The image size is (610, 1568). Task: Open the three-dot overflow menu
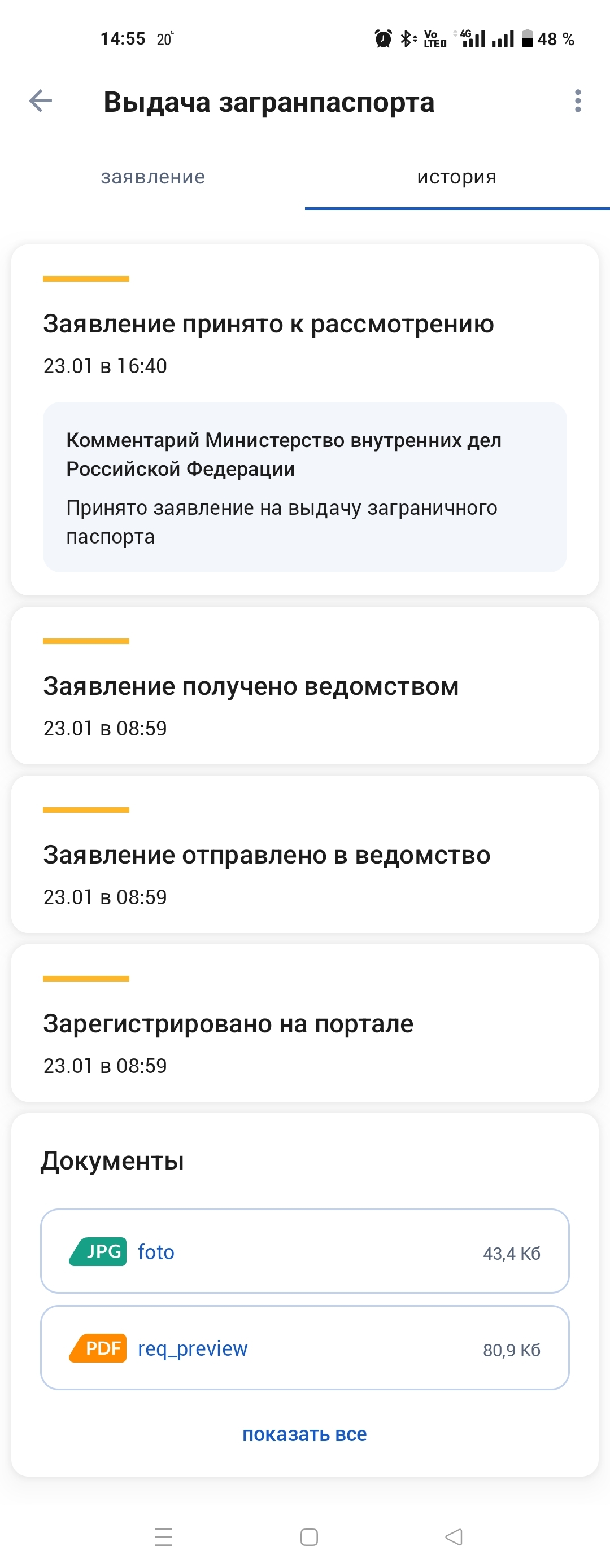(x=577, y=101)
